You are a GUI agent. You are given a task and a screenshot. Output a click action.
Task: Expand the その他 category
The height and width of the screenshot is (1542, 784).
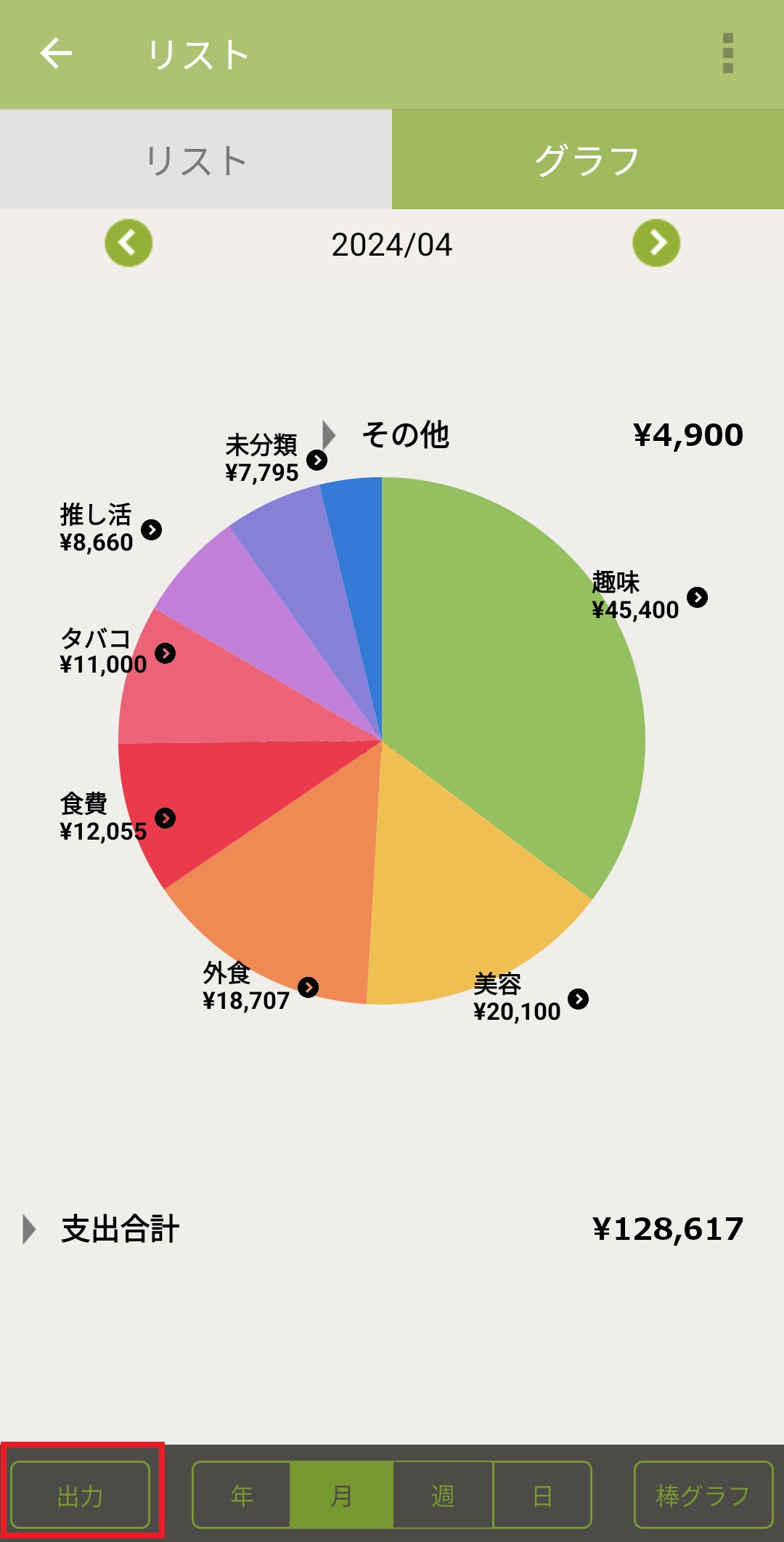click(x=330, y=435)
